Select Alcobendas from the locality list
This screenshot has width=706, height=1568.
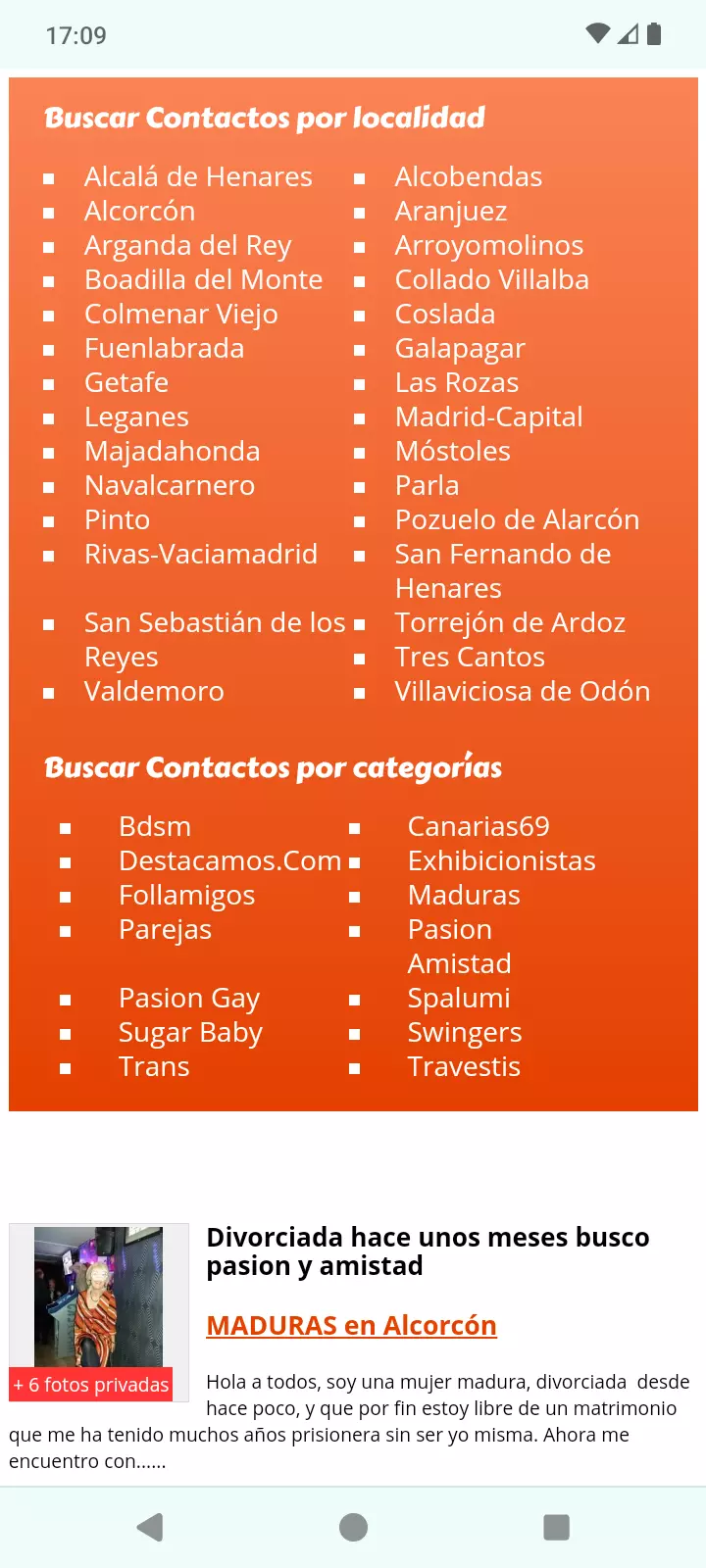point(469,177)
